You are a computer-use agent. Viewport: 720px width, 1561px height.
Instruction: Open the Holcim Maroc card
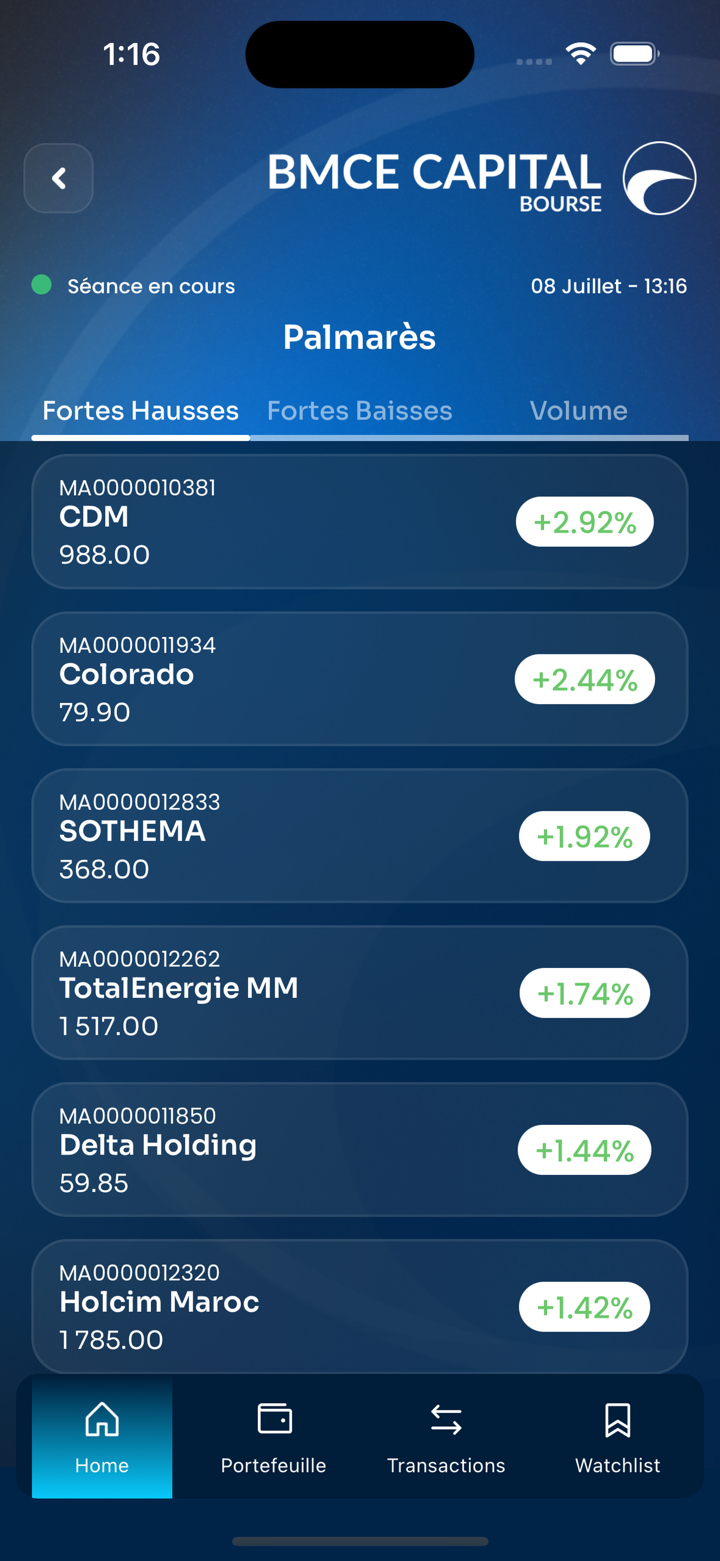[360, 1306]
